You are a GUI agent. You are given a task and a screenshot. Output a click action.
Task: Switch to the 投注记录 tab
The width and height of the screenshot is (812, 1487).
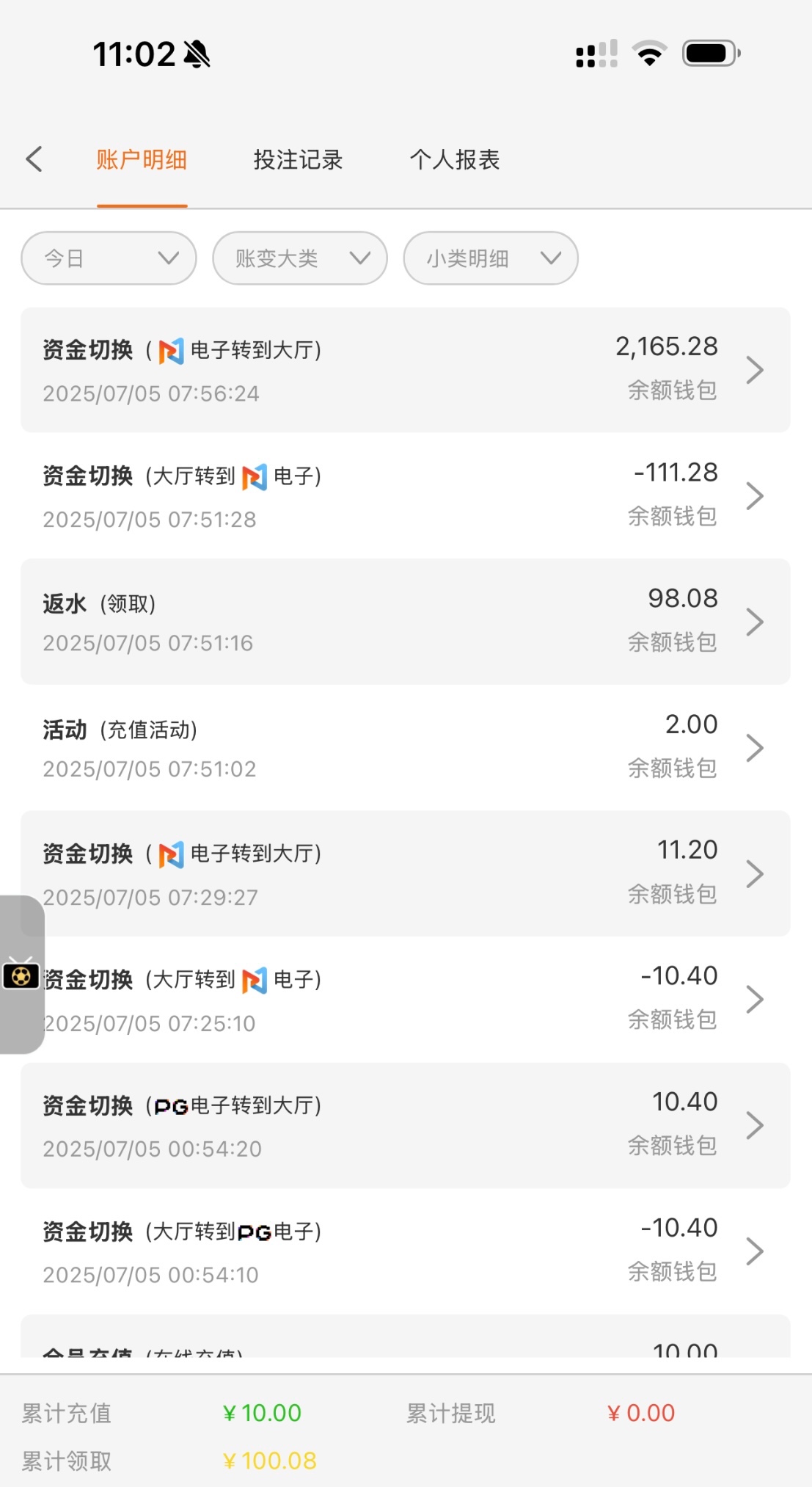pos(298,159)
